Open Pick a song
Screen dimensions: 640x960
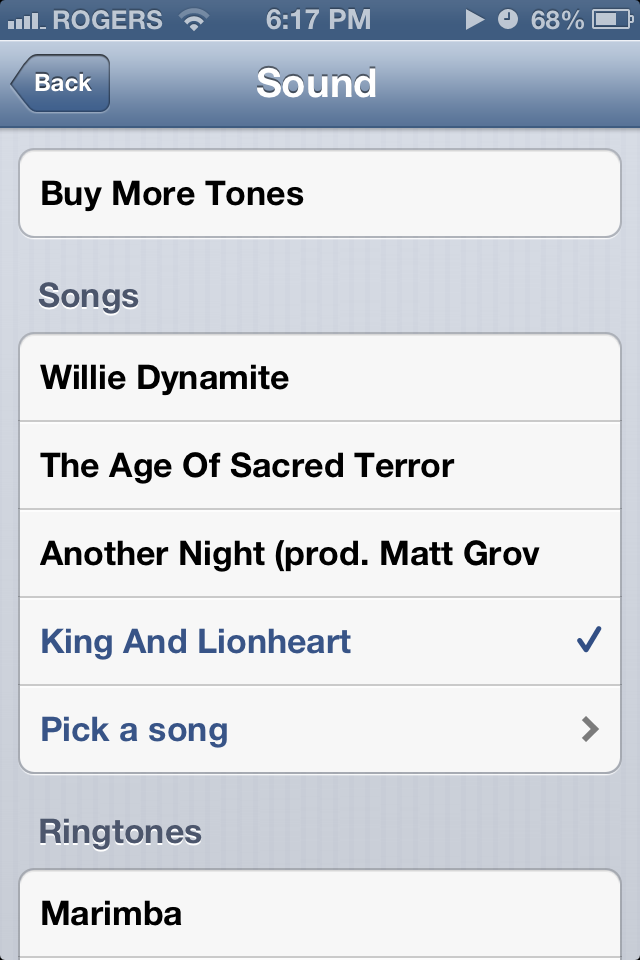(320, 730)
